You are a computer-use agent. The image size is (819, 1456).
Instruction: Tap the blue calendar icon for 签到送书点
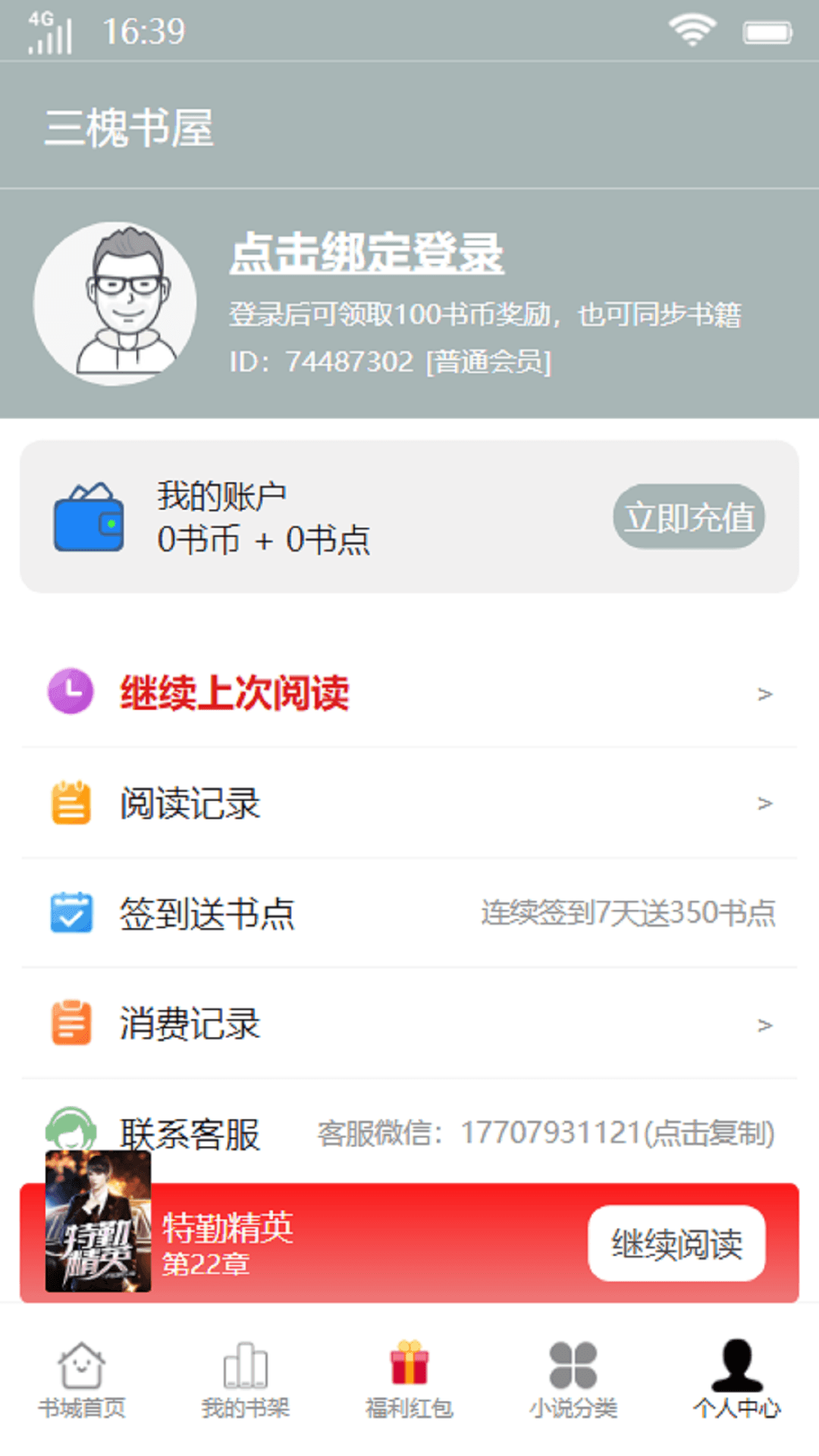click(x=70, y=913)
